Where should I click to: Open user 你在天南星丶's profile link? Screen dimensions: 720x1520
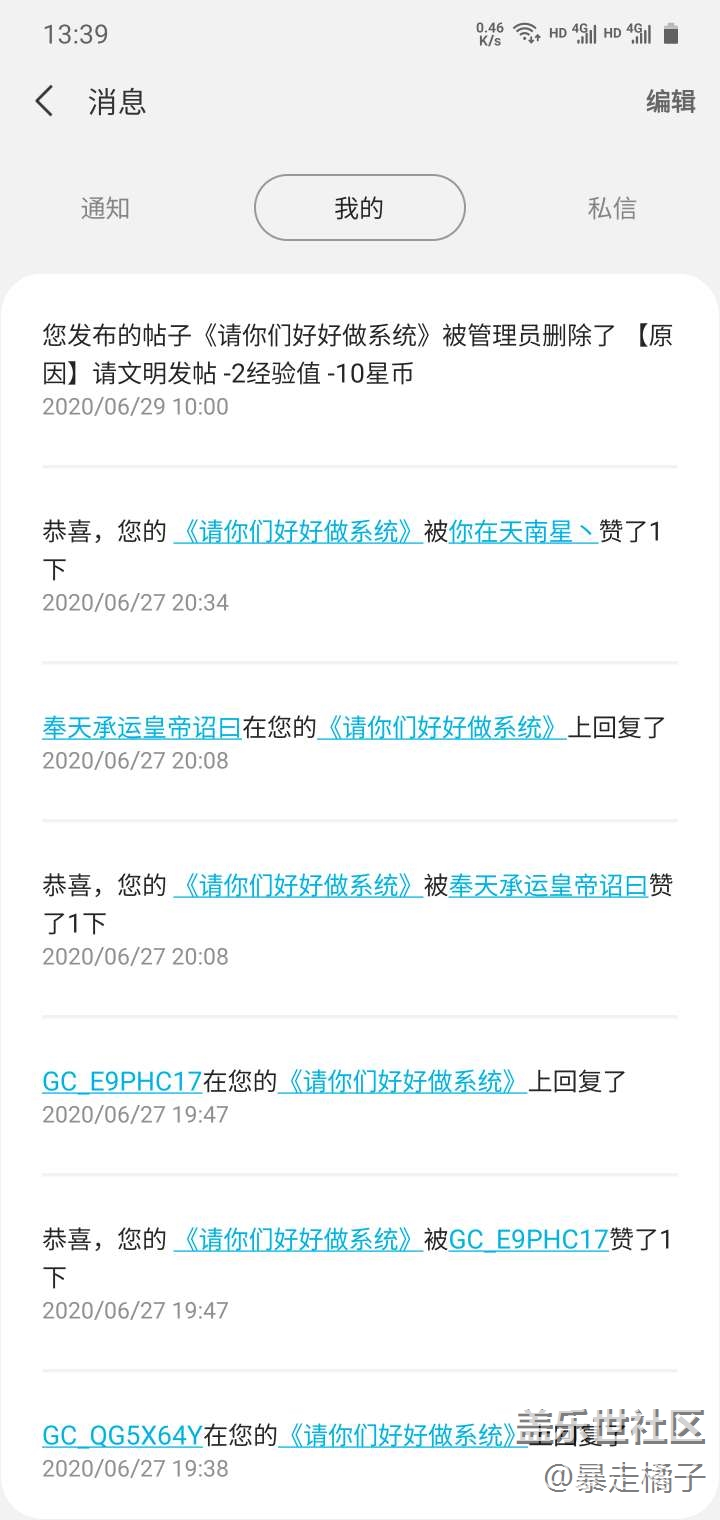click(523, 531)
